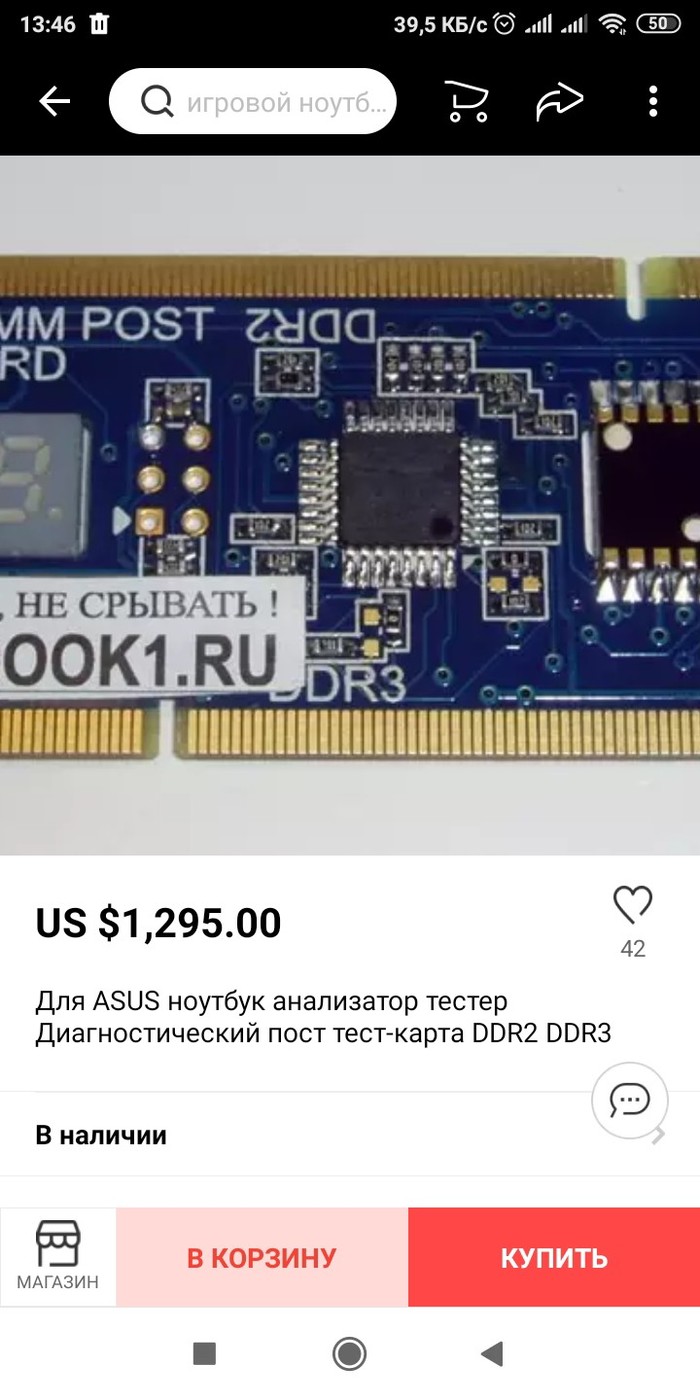Image resolution: width=700 pixels, height=1400 pixels.
Task: Add item to cart with В корзину
Action: point(262,1257)
